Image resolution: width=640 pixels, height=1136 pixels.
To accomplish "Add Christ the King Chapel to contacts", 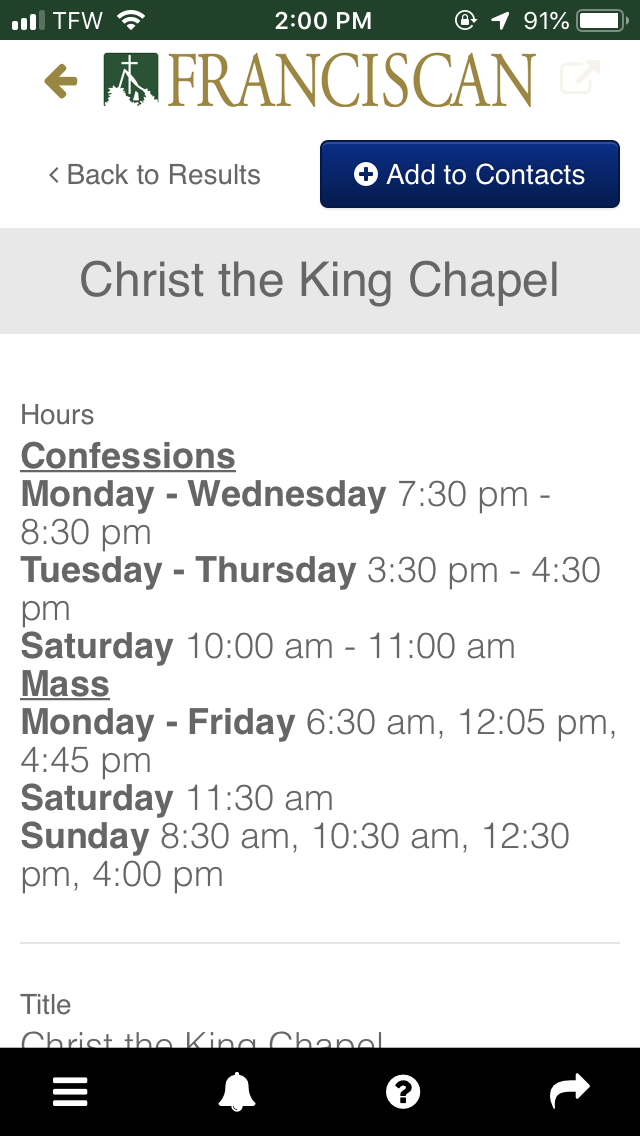I will (470, 175).
